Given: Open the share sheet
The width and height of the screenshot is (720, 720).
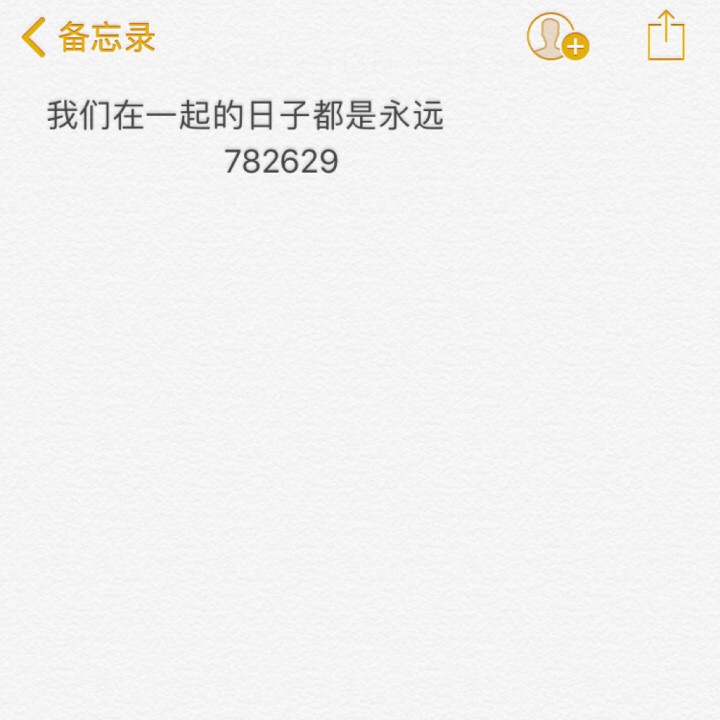Looking at the screenshot, I should click(x=666, y=37).
